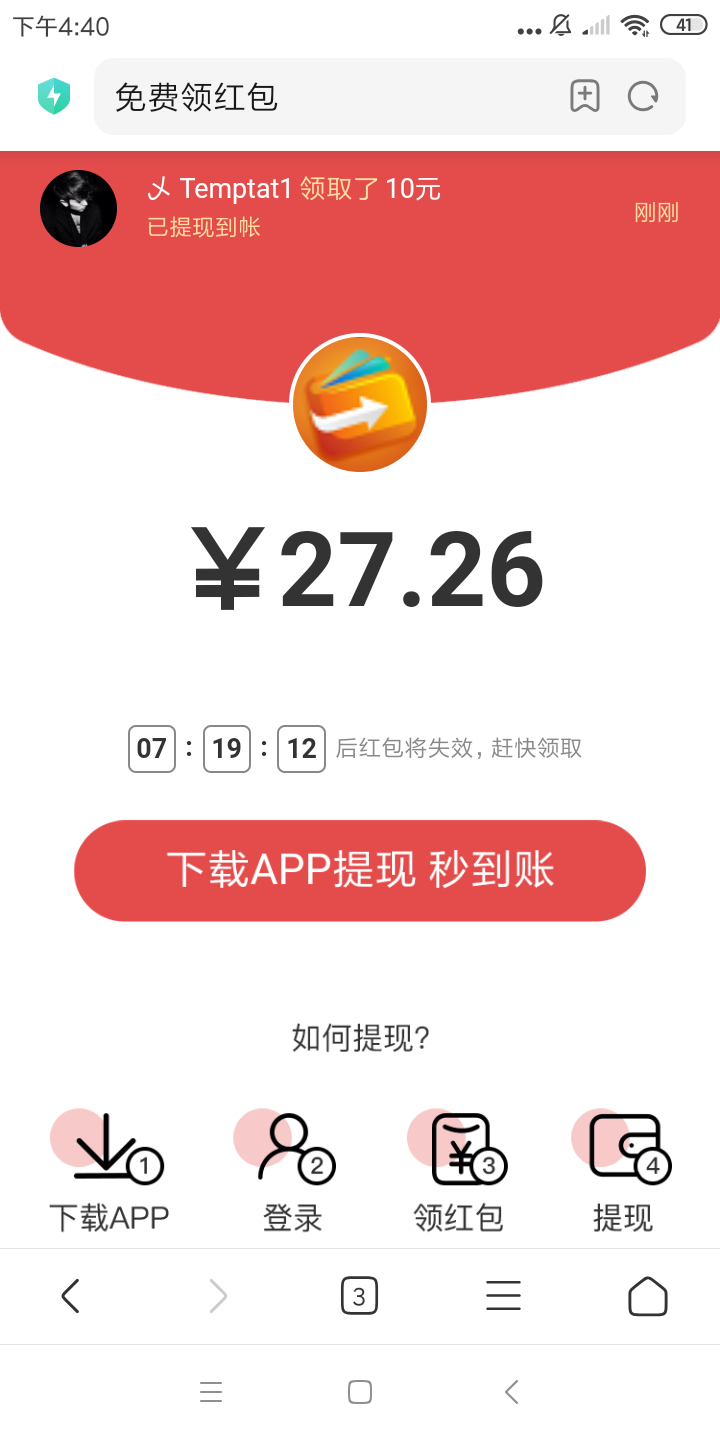Go back to the previous page in browser
Image resolution: width=720 pixels, height=1440 pixels.
coord(70,1296)
